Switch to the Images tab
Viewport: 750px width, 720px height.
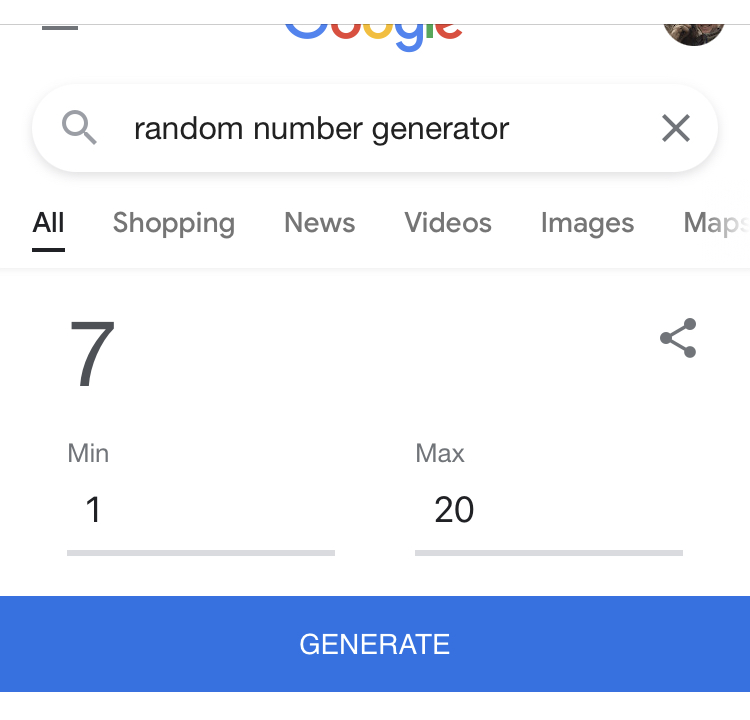pyautogui.click(x=587, y=222)
